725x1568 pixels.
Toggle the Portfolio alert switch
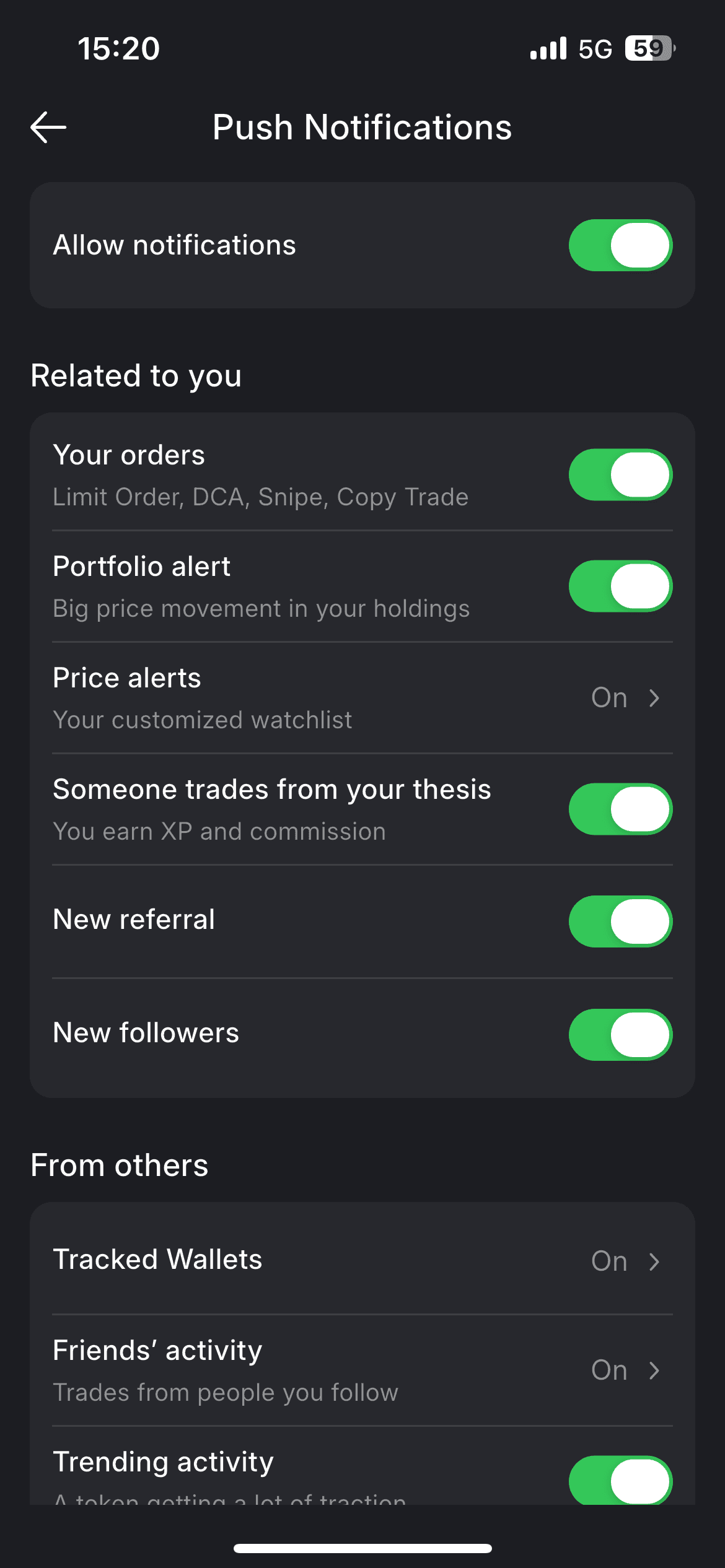(x=620, y=586)
